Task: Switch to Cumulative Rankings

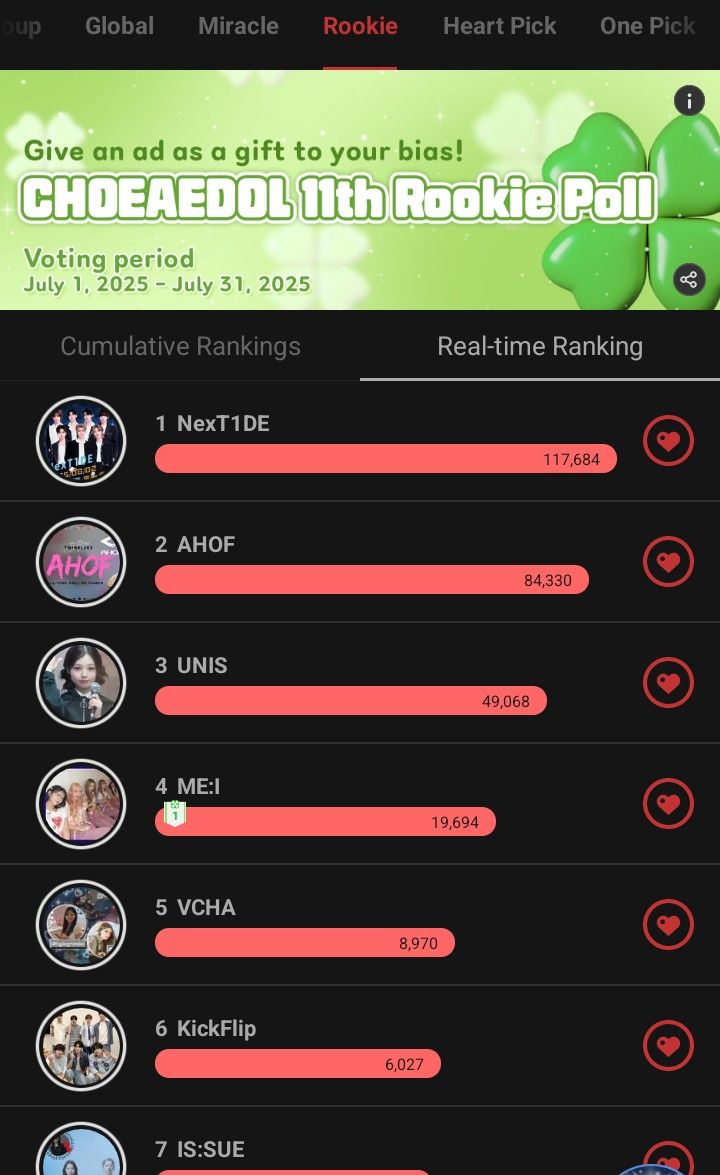Action: tap(180, 346)
